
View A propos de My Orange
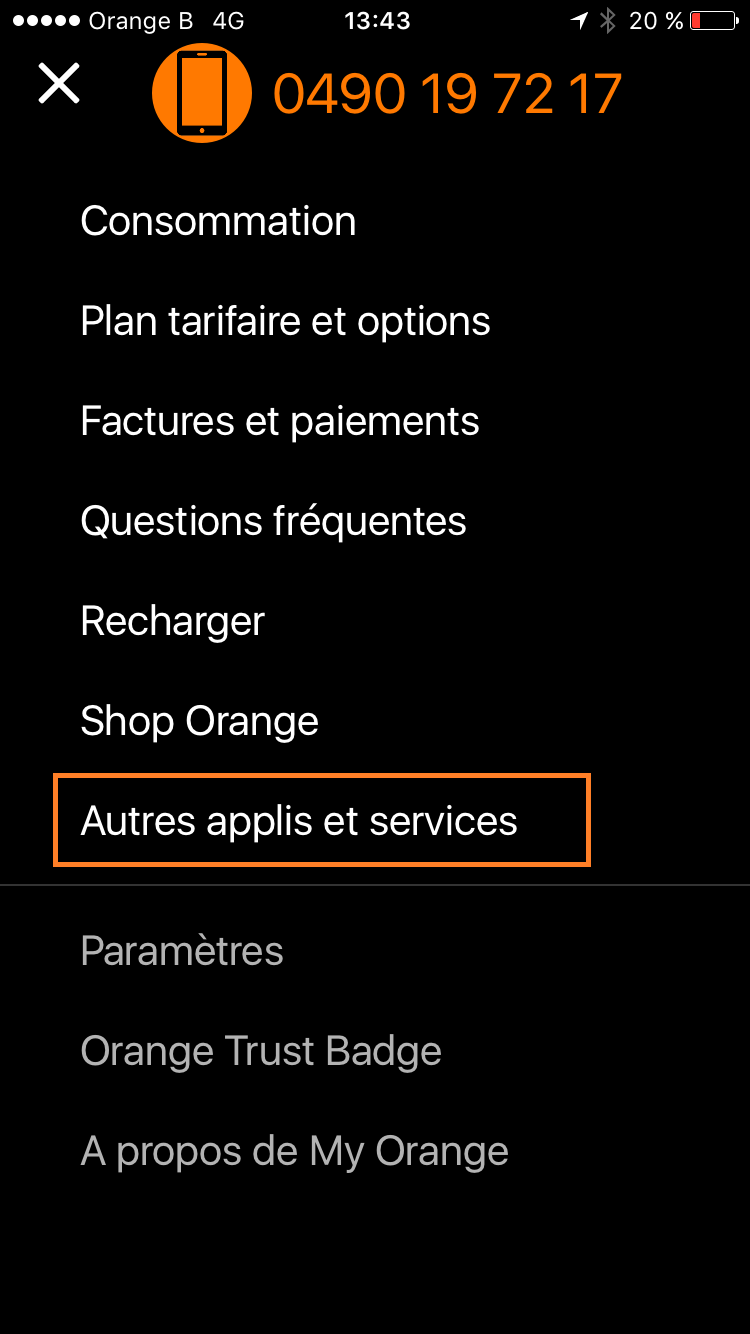pyautogui.click(x=294, y=1151)
